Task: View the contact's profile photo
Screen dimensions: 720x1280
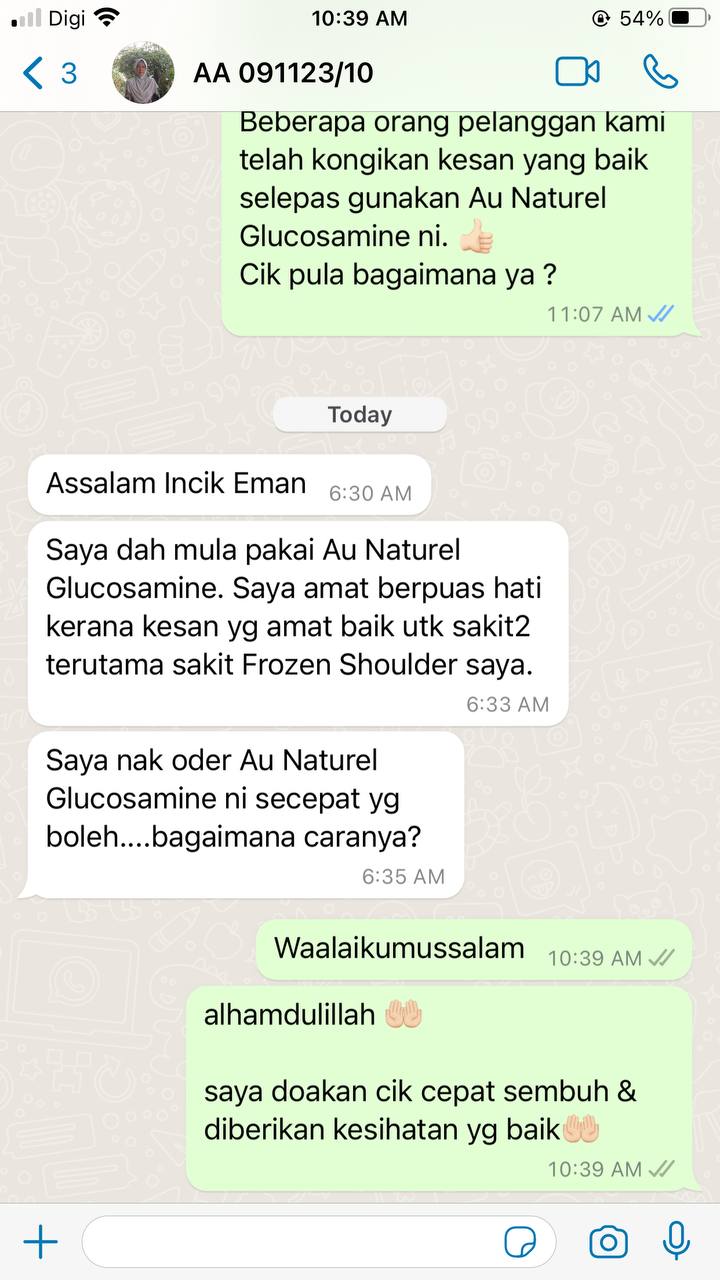Action: point(142,73)
